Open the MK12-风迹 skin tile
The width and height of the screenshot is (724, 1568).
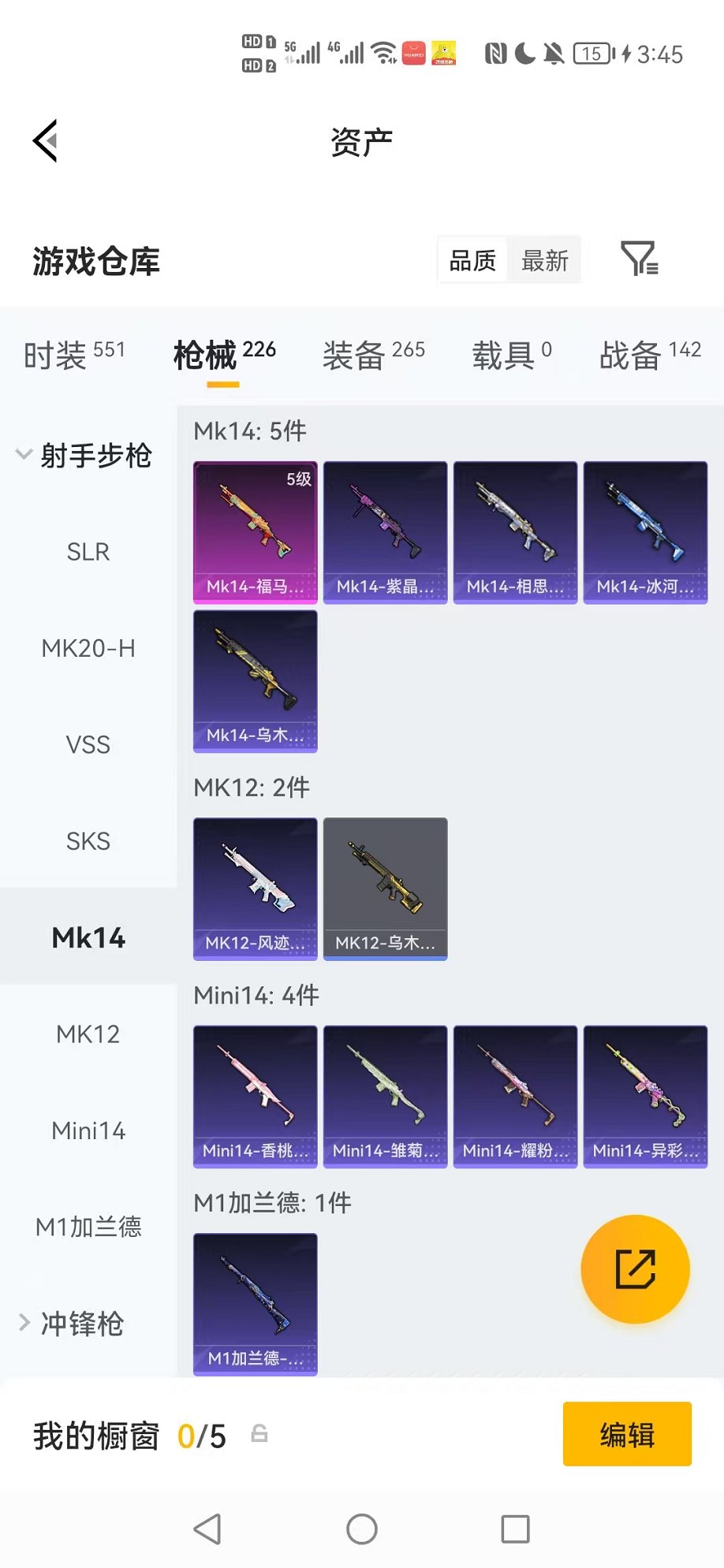pyautogui.click(x=256, y=888)
